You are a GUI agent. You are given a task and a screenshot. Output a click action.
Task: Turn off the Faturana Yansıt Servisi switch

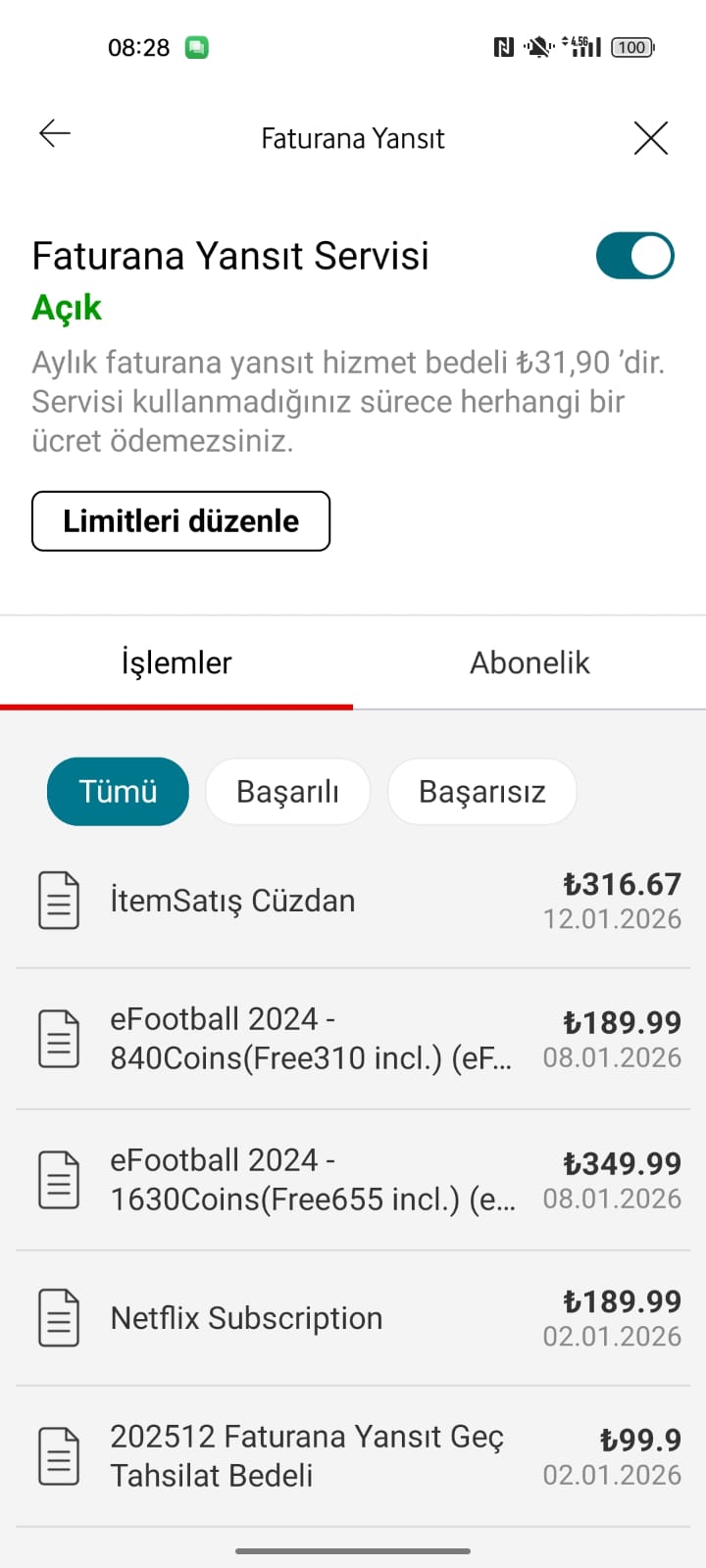tap(635, 256)
